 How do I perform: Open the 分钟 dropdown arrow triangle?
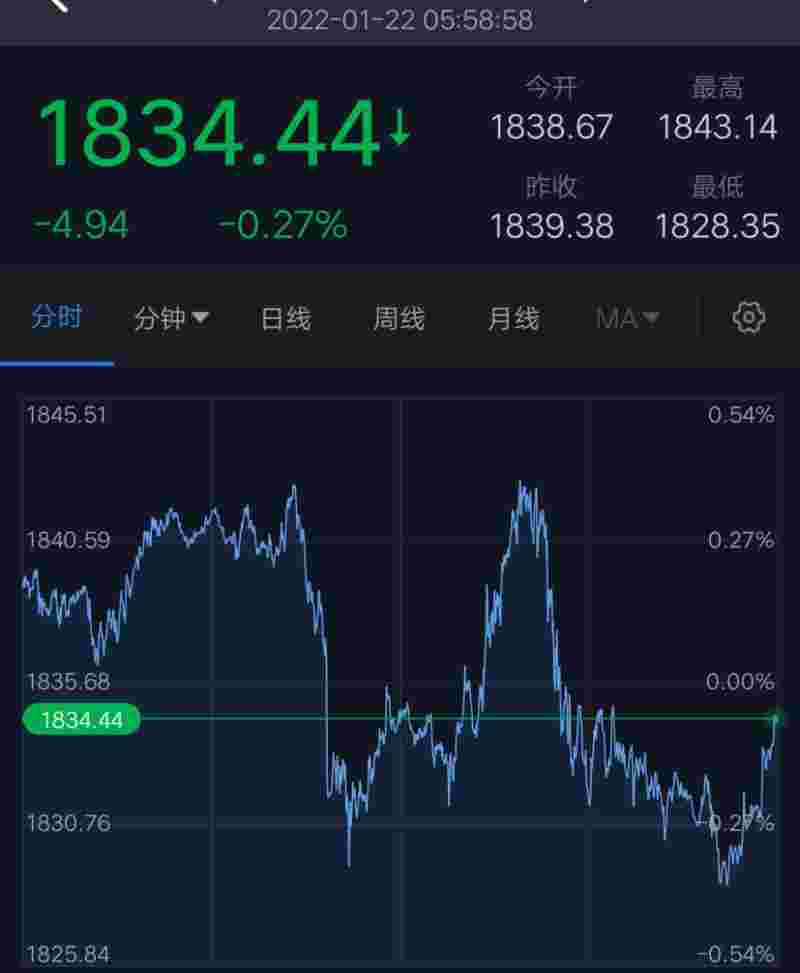[x=203, y=318]
